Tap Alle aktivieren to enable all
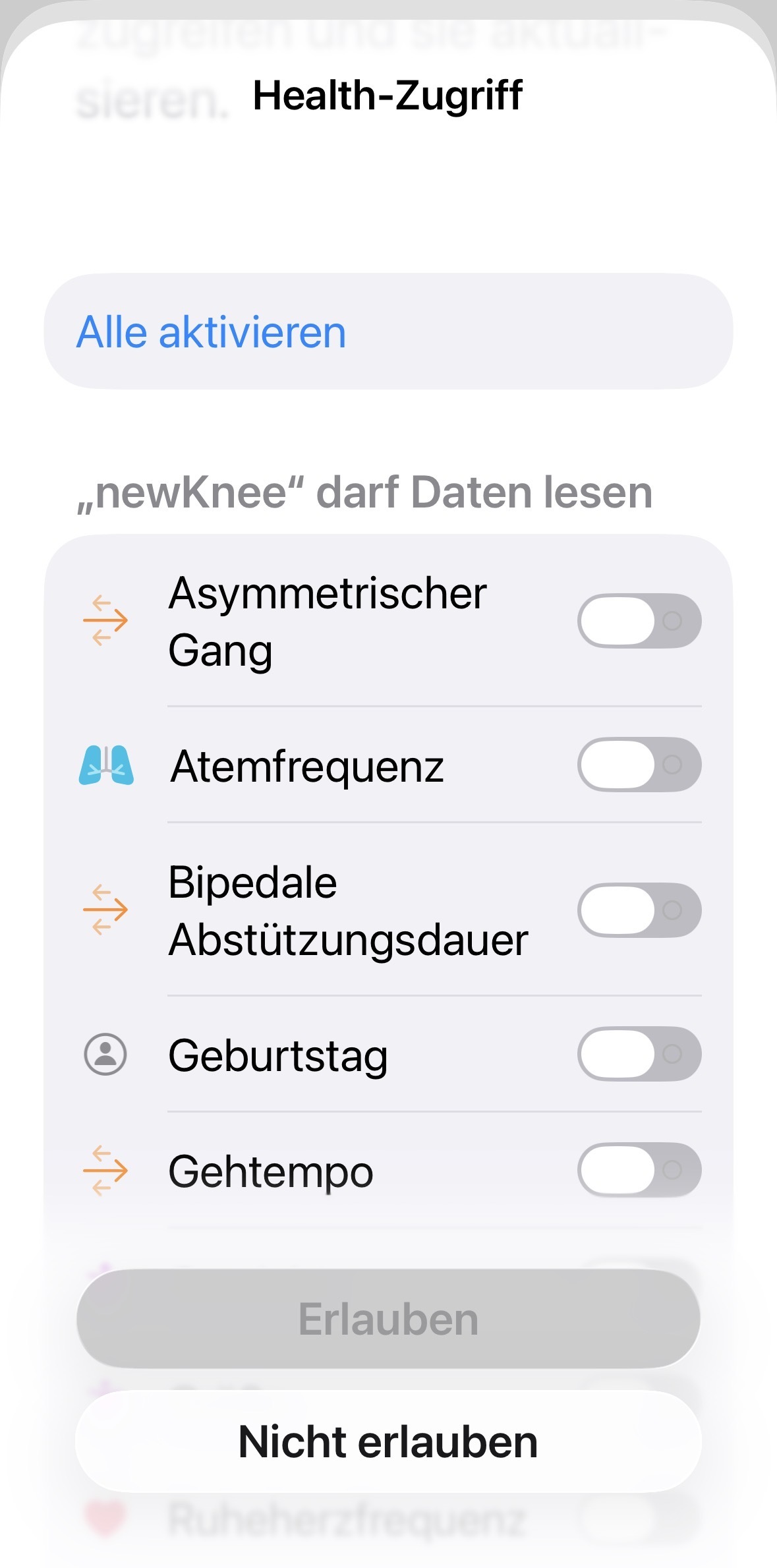The height and width of the screenshot is (1568, 777). 211,332
